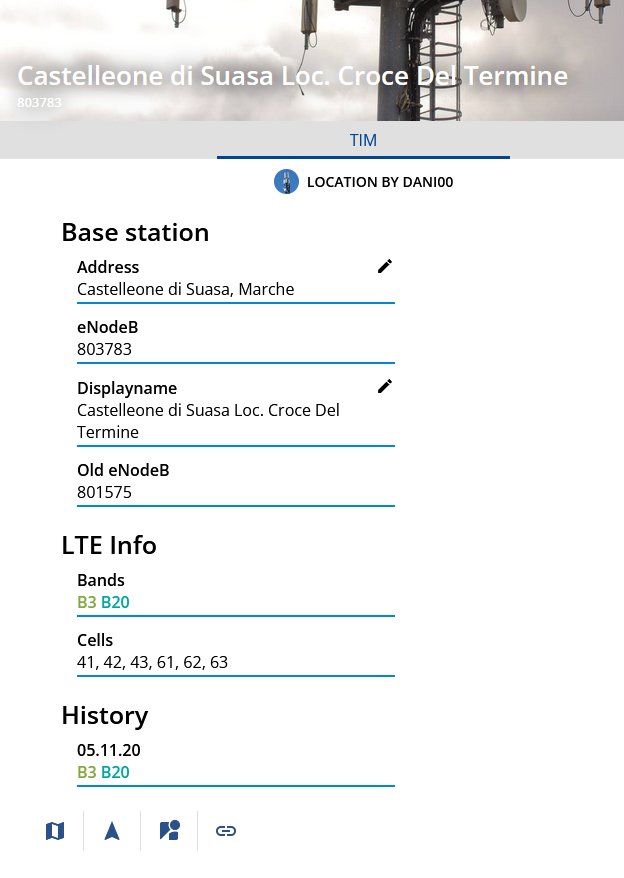Navigate to this base station
624x878 pixels.
click(x=112, y=831)
